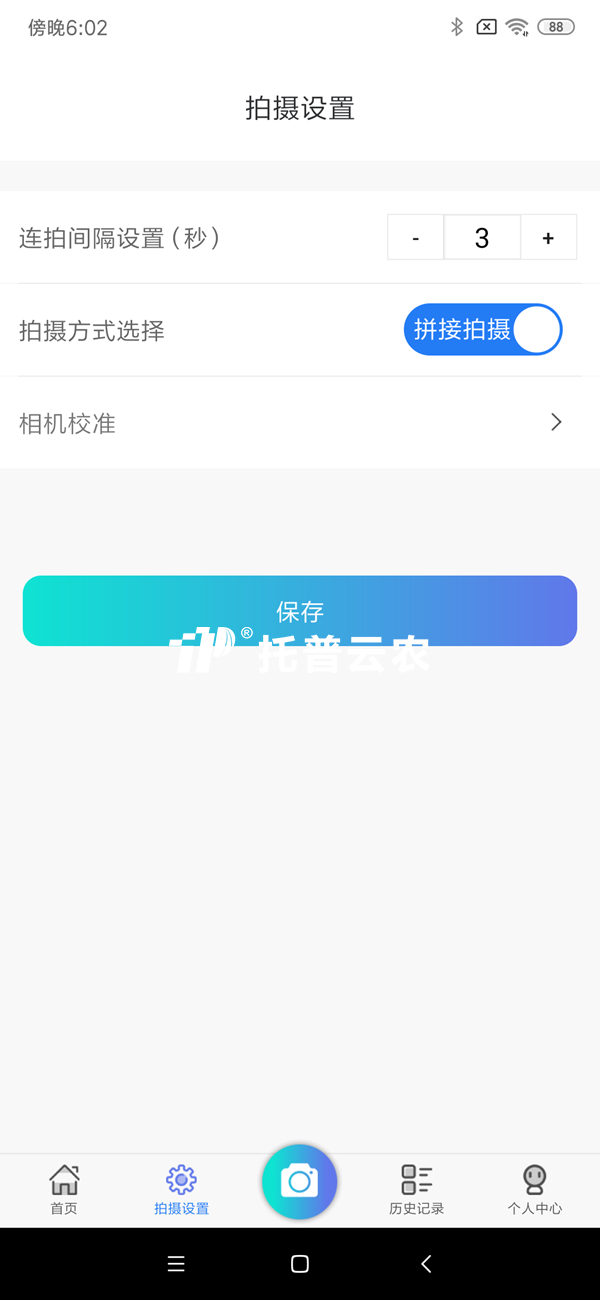
Task: Tap the system home button
Action: [300, 1264]
